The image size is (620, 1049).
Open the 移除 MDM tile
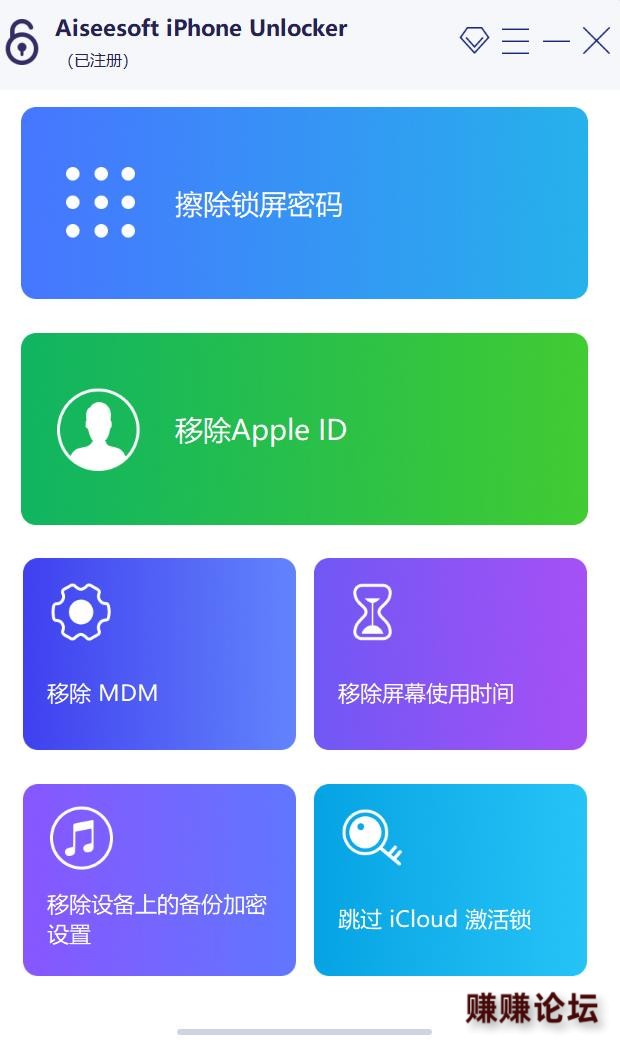pos(159,654)
